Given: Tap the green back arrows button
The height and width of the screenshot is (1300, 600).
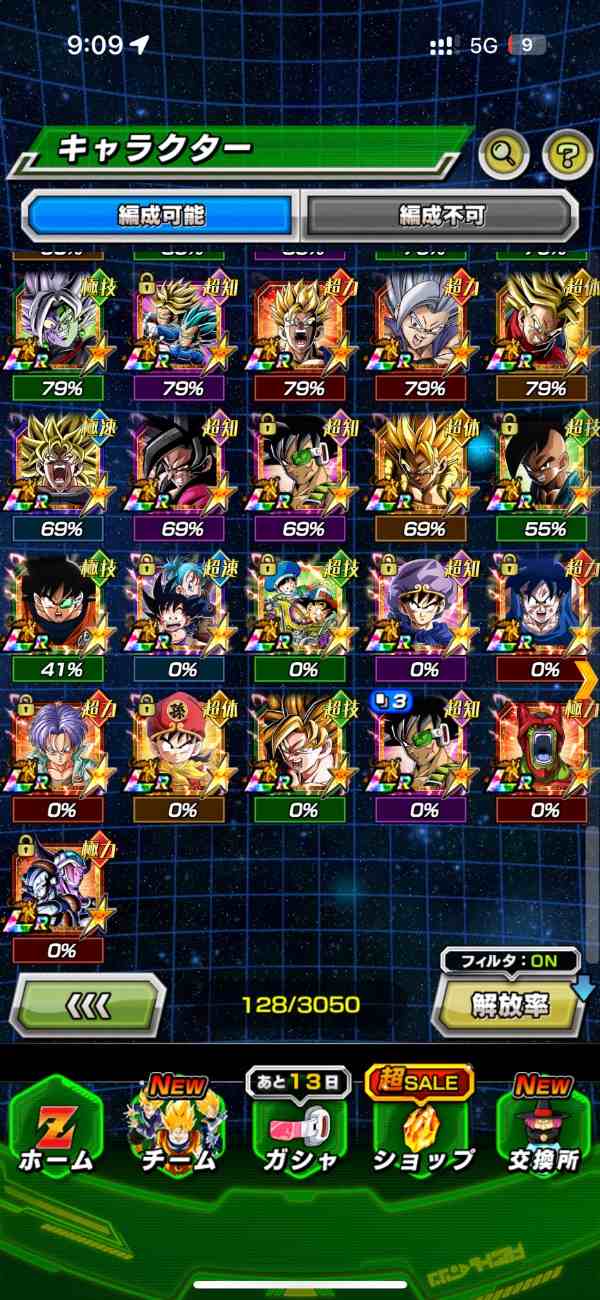Looking at the screenshot, I should tap(87, 1004).
